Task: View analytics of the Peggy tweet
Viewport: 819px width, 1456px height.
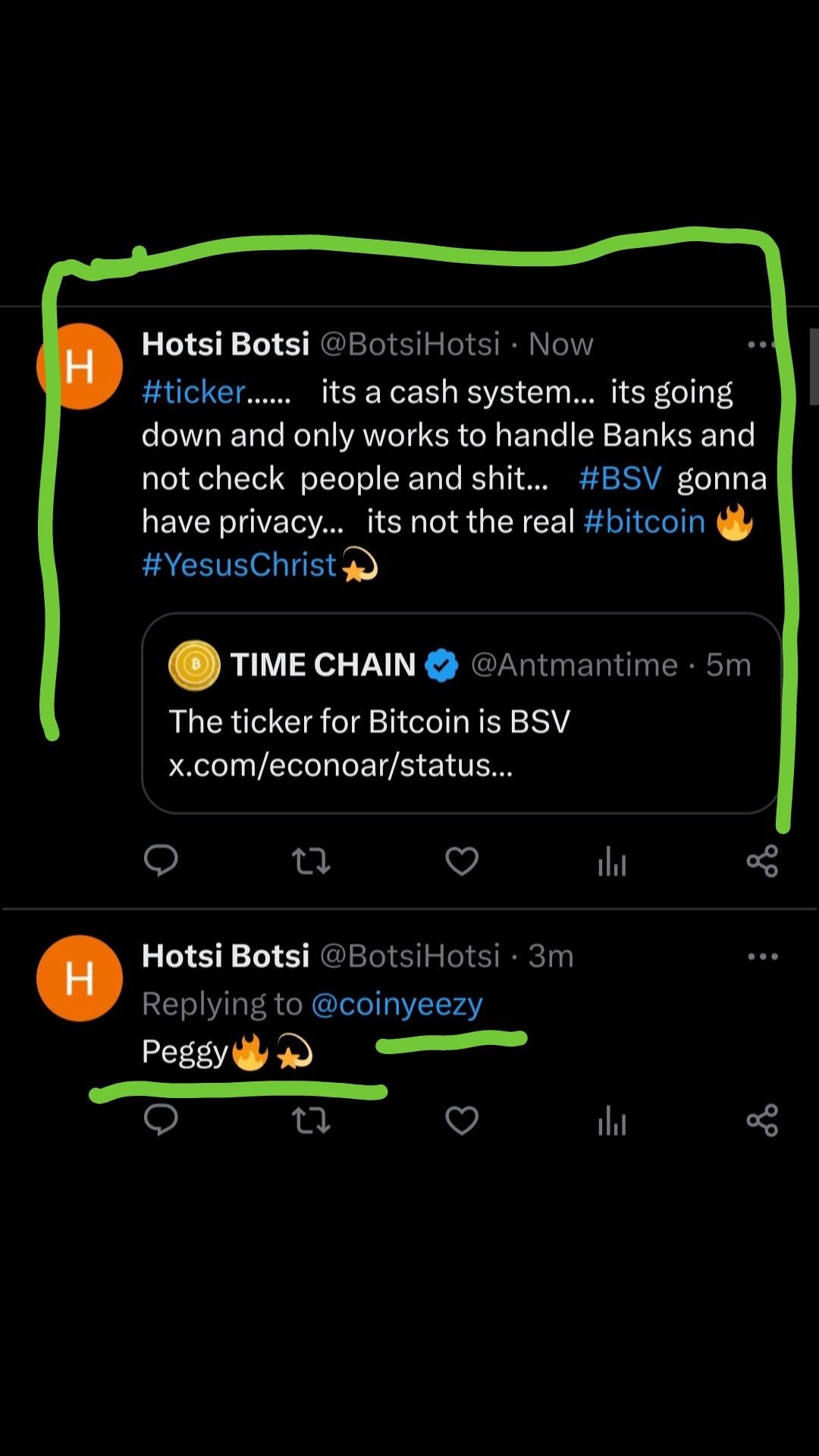Action: click(x=612, y=1120)
